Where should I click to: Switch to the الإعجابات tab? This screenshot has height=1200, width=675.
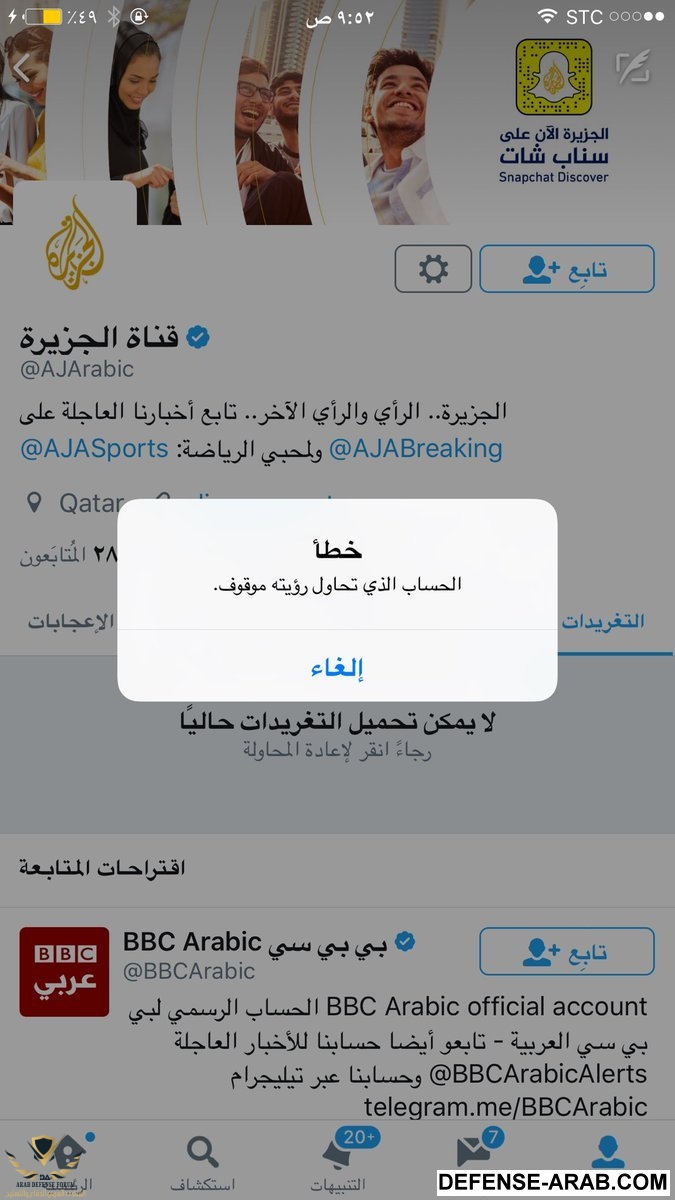pos(62,621)
